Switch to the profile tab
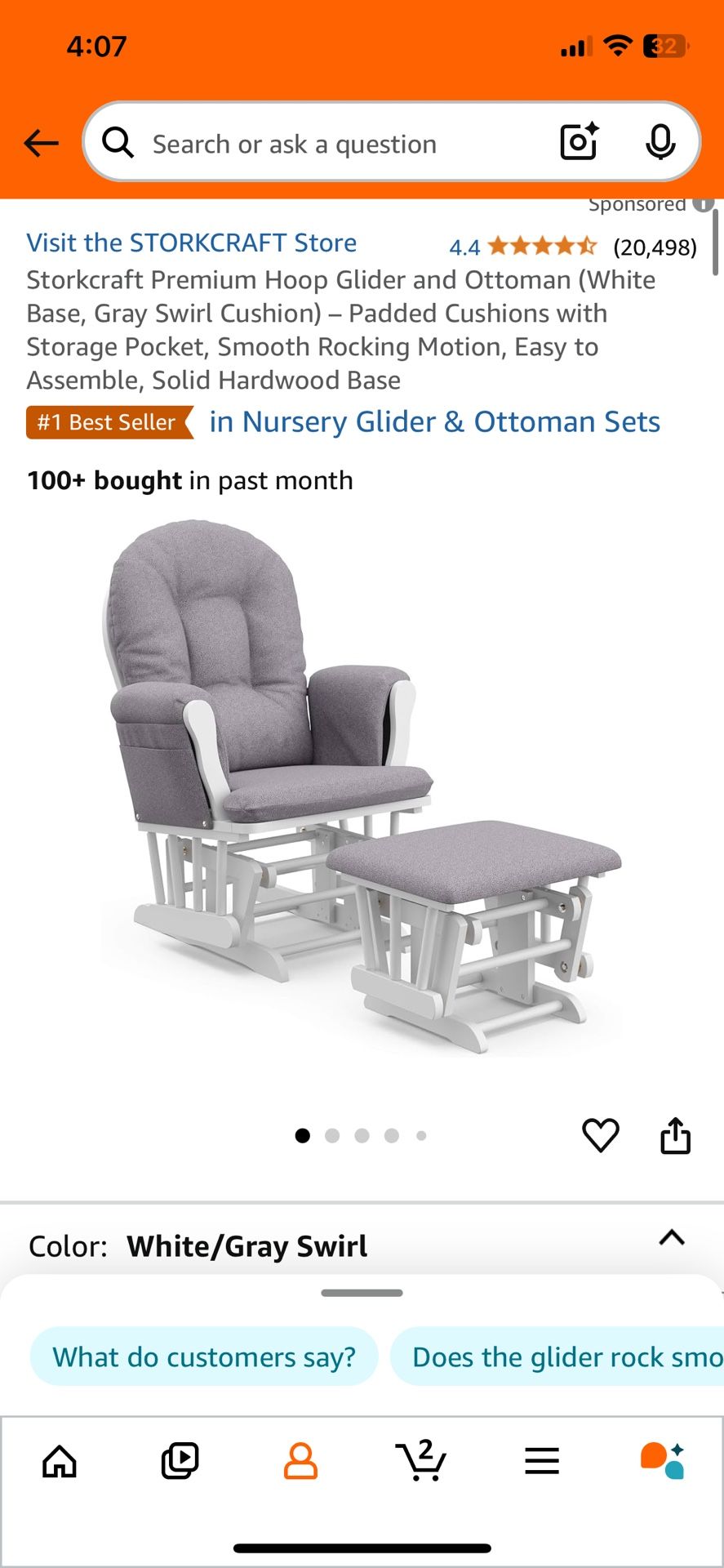 click(300, 1461)
